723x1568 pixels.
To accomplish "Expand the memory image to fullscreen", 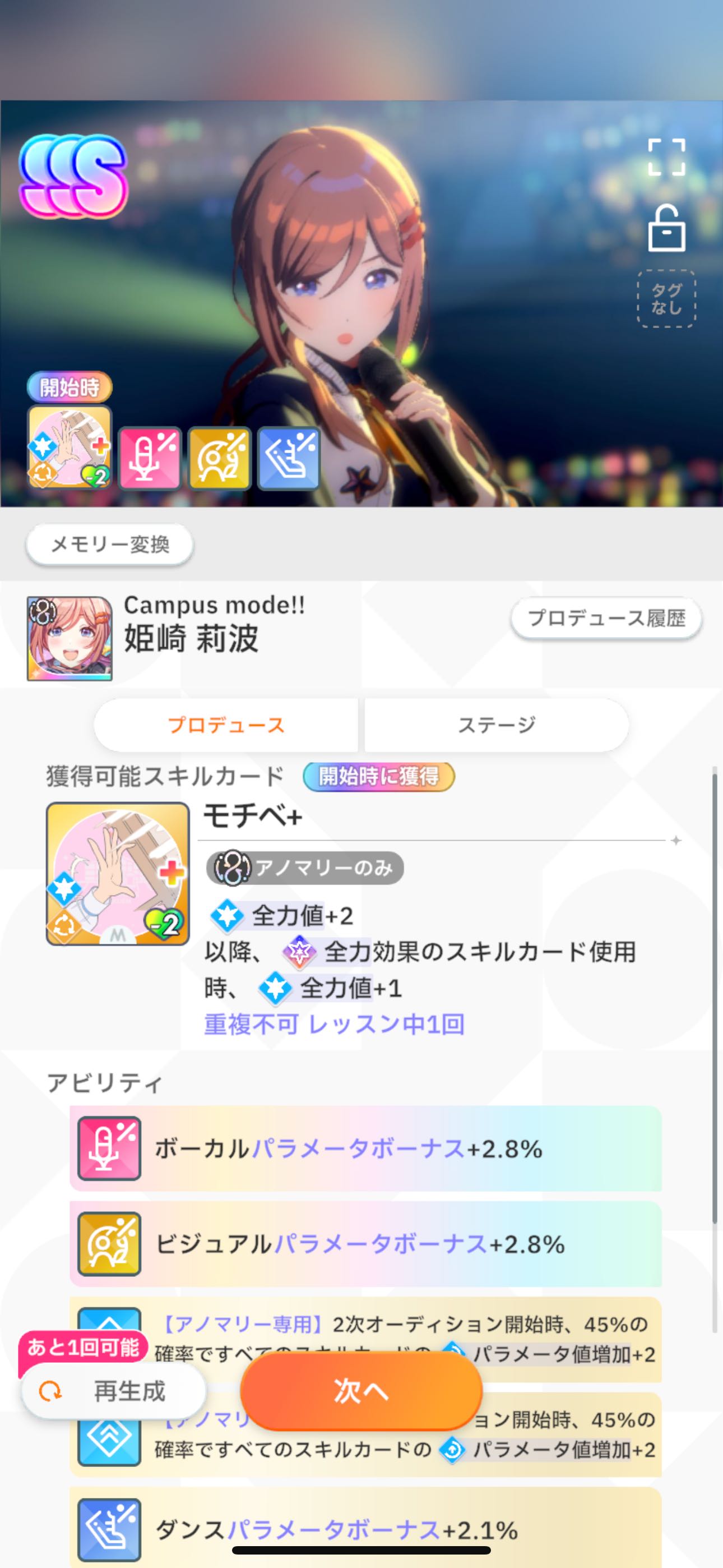I will 666,157.
